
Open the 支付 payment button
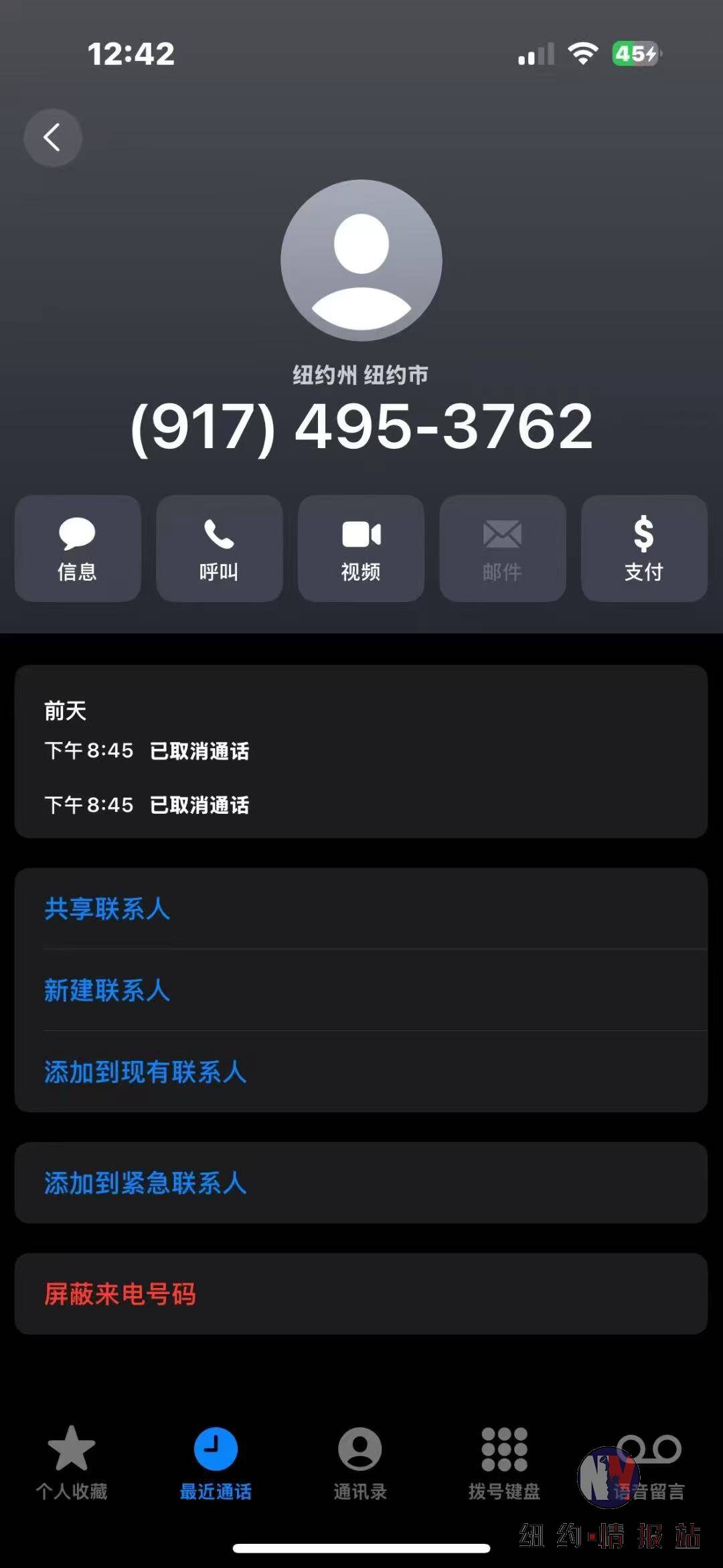[x=644, y=549]
